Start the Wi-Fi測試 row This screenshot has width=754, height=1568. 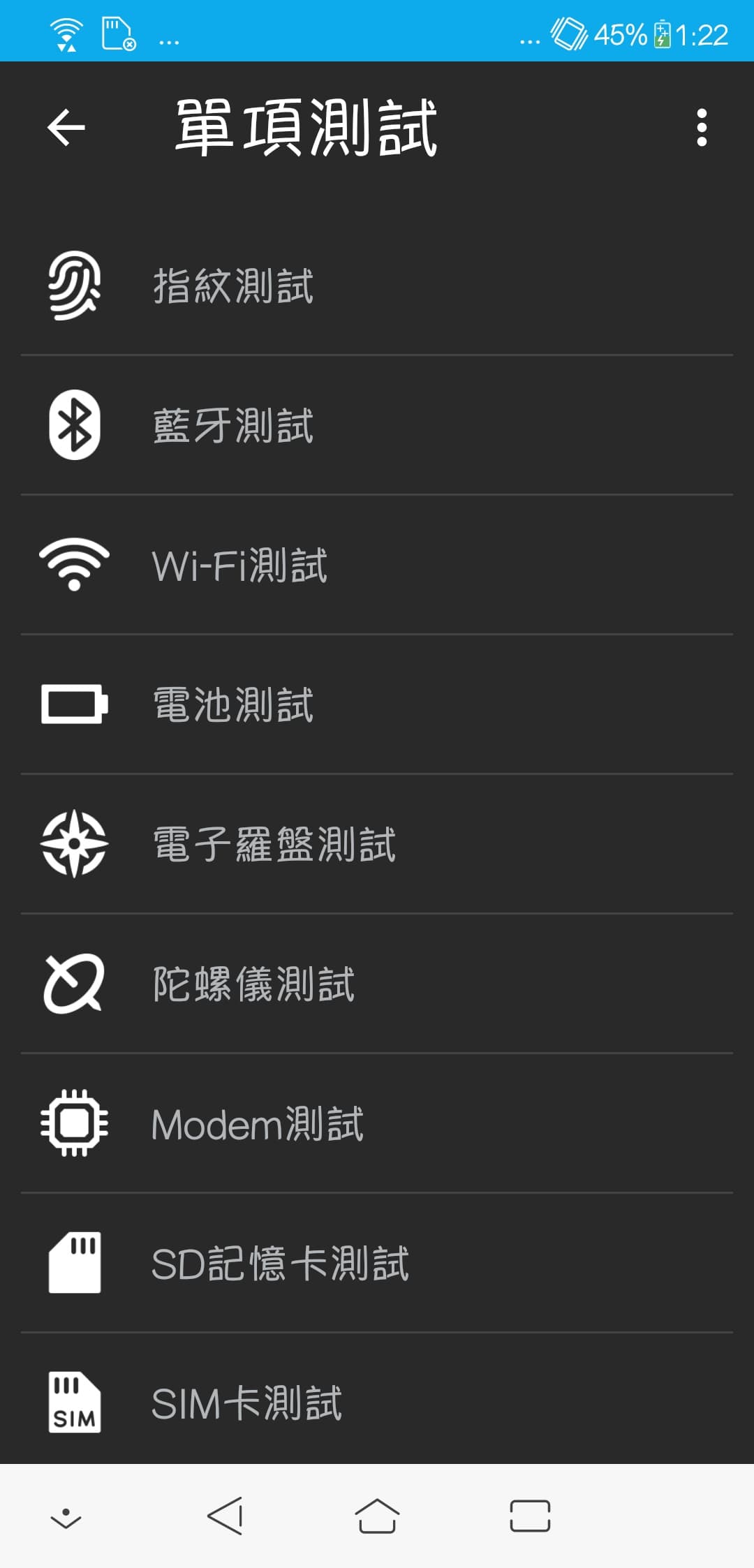(x=377, y=565)
